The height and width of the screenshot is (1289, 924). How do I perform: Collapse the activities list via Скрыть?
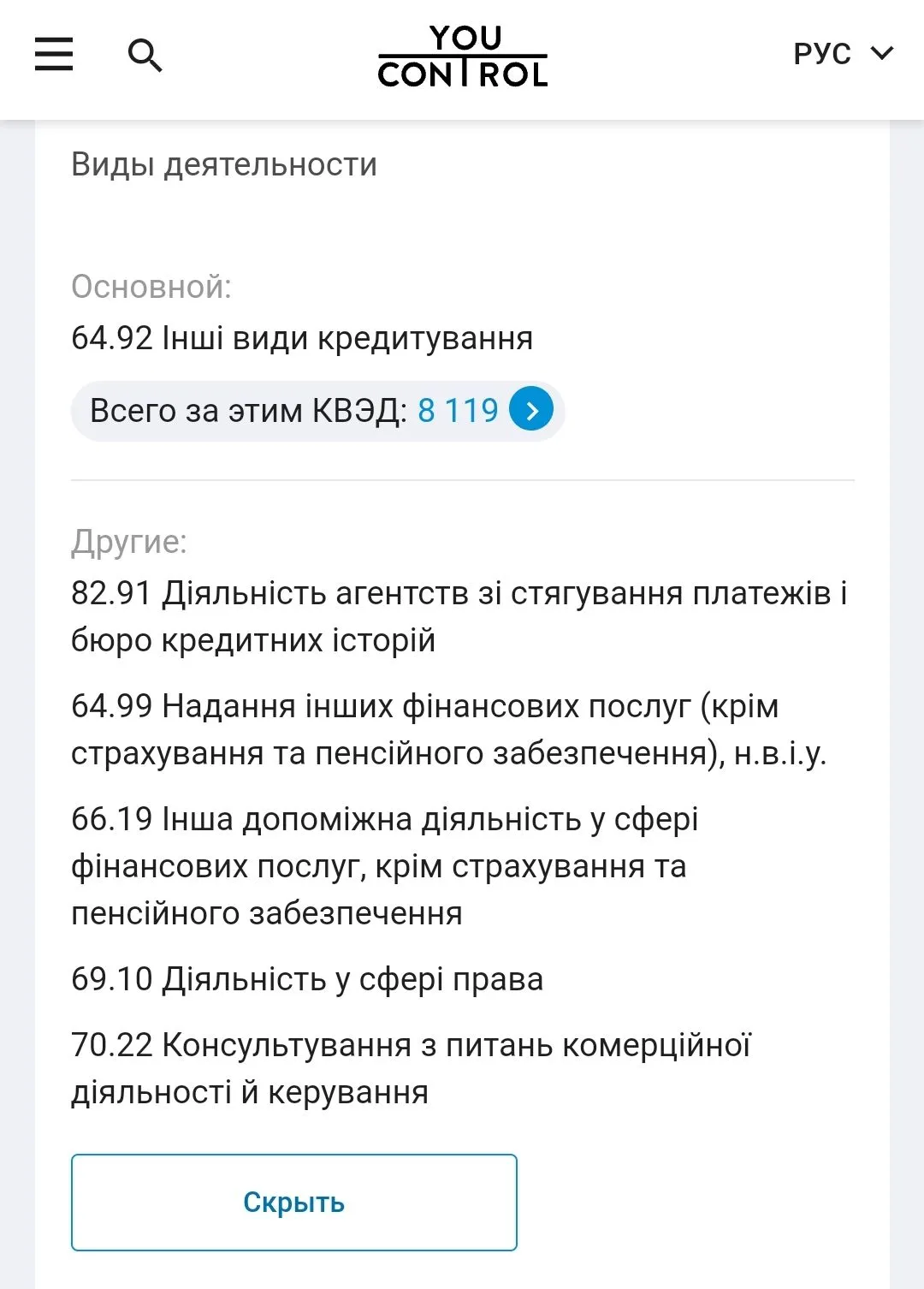(294, 1201)
